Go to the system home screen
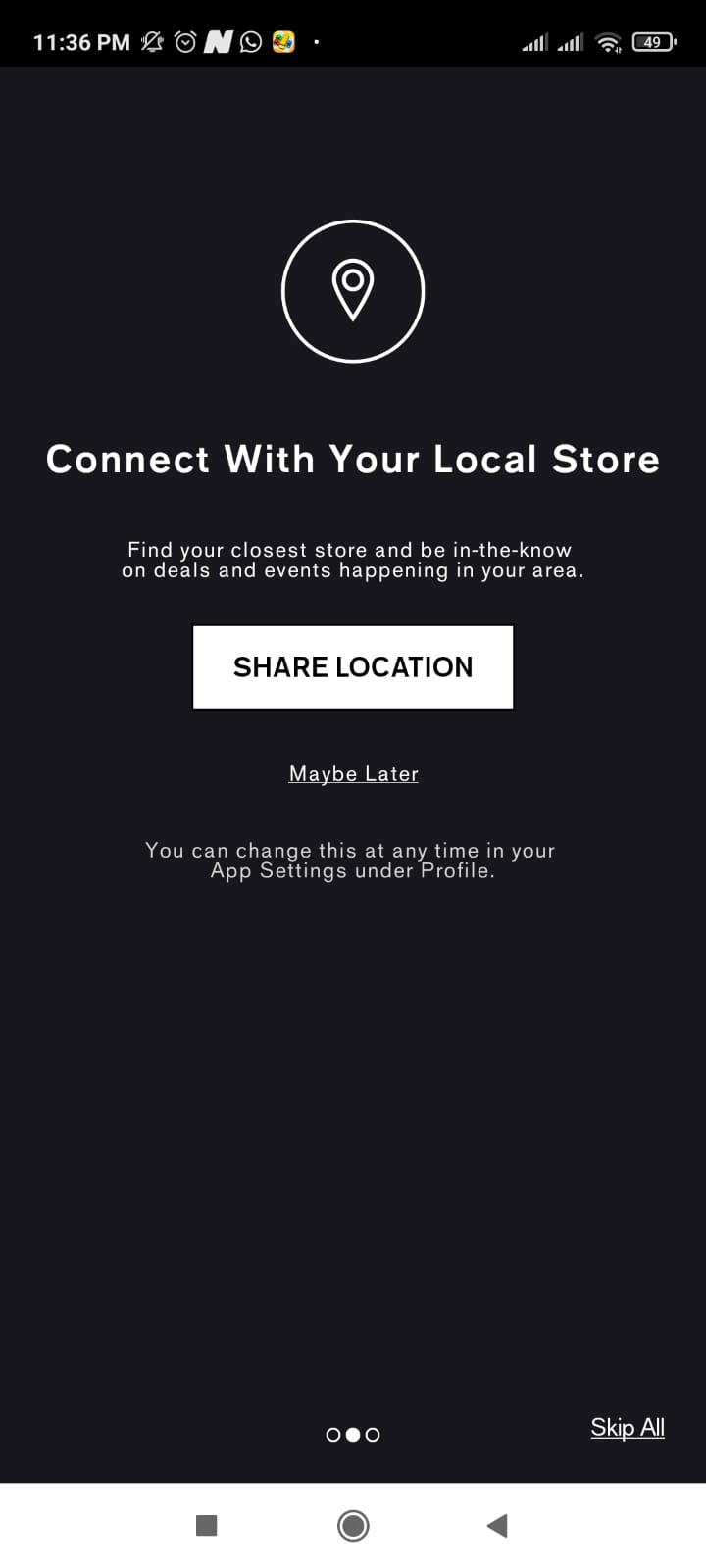The height and width of the screenshot is (1568, 706). coord(353,1525)
